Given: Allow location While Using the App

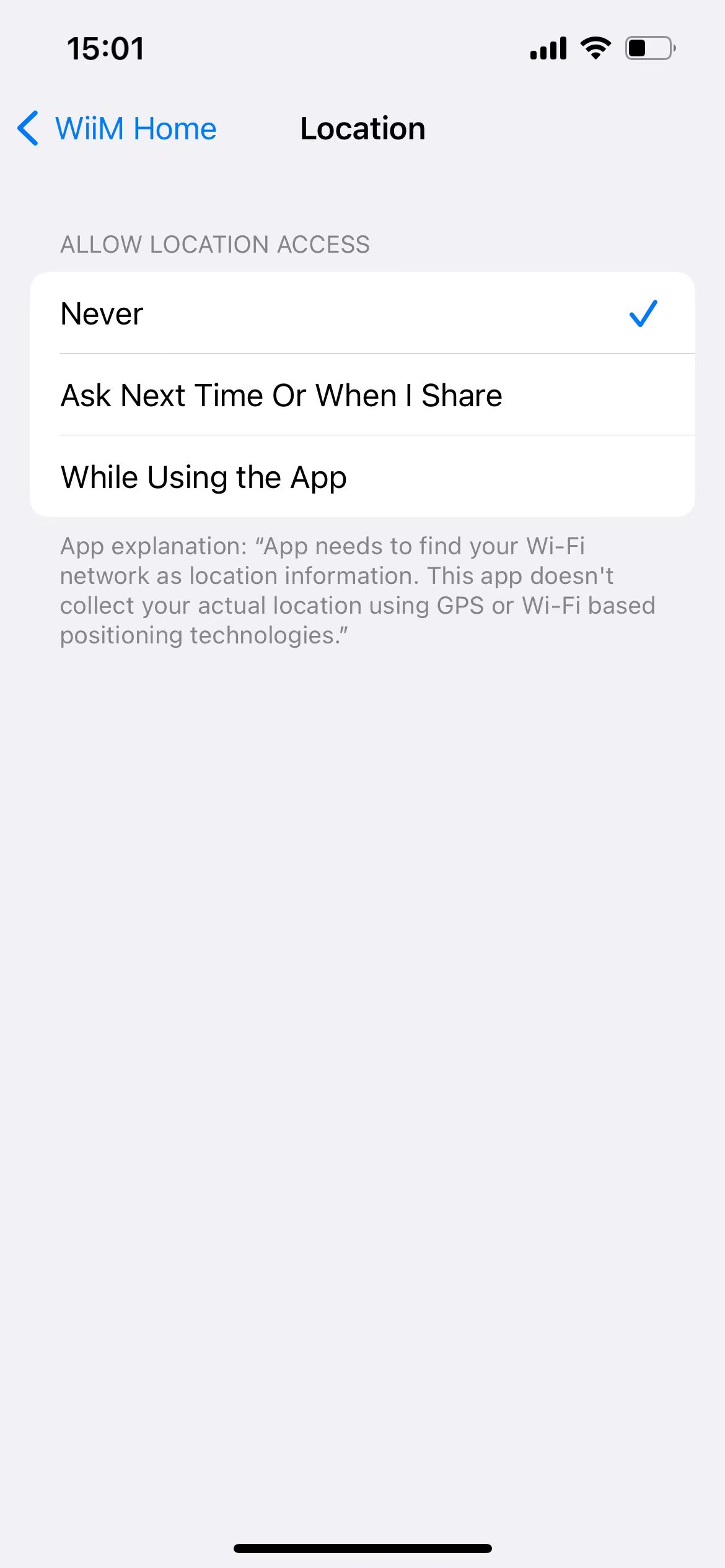Looking at the screenshot, I should click(x=362, y=477).
